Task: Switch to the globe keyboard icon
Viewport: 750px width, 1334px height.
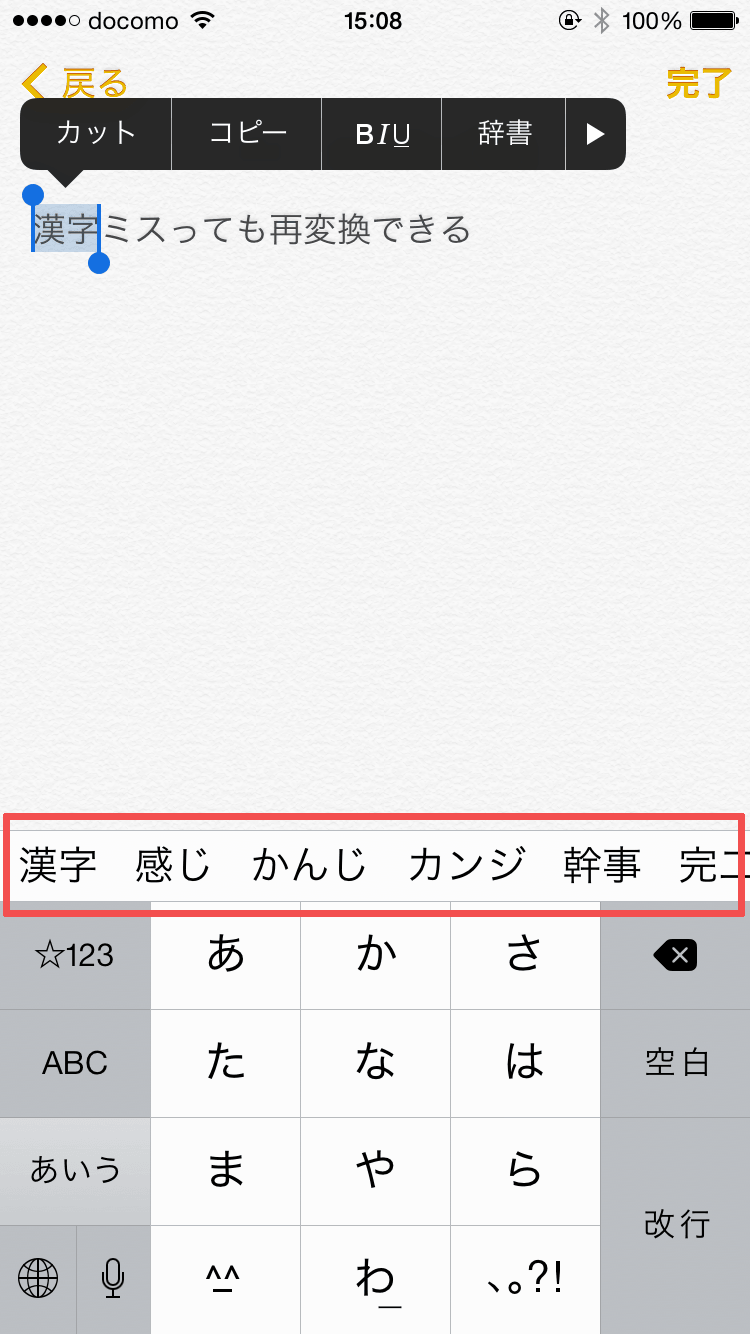Action: 38,1279
